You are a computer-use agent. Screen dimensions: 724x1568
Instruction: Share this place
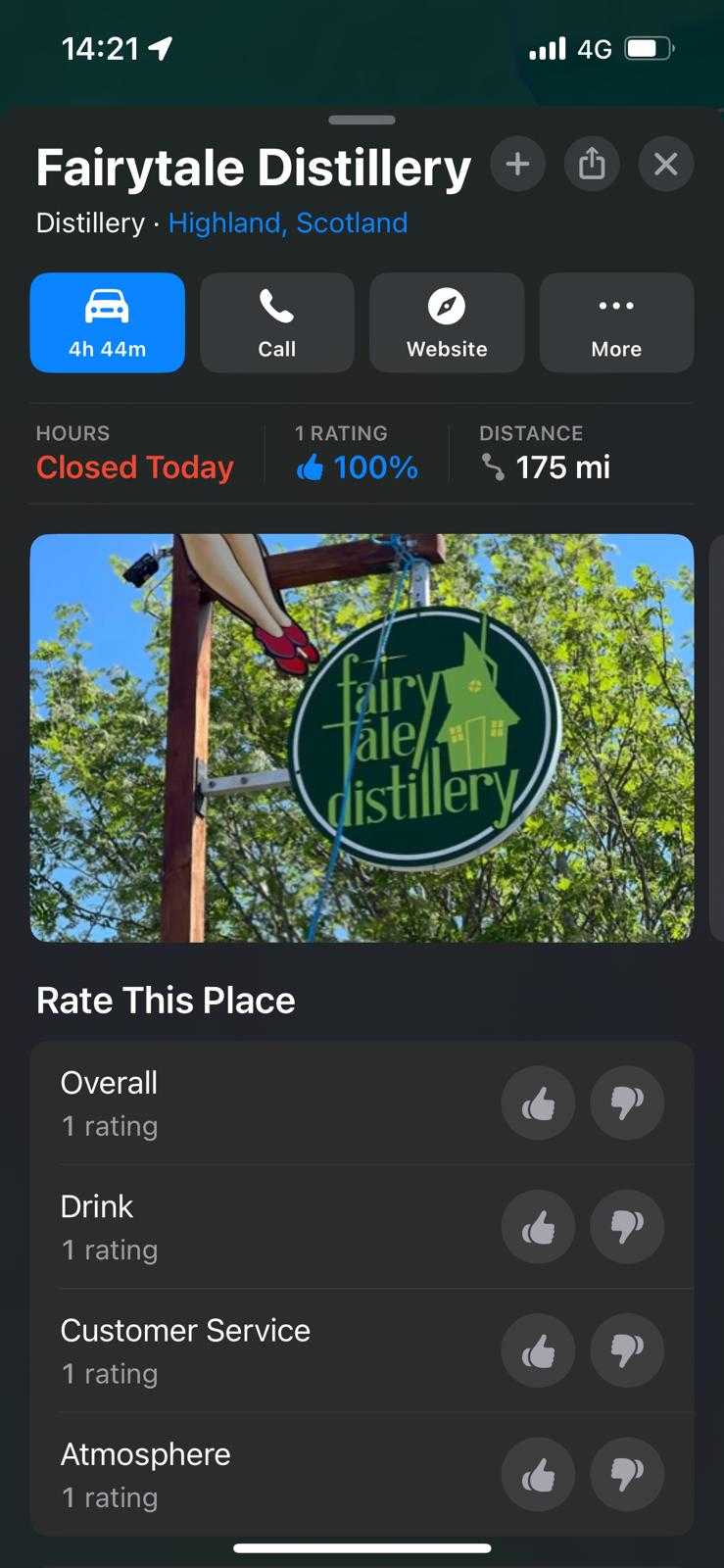pos(592,164)
